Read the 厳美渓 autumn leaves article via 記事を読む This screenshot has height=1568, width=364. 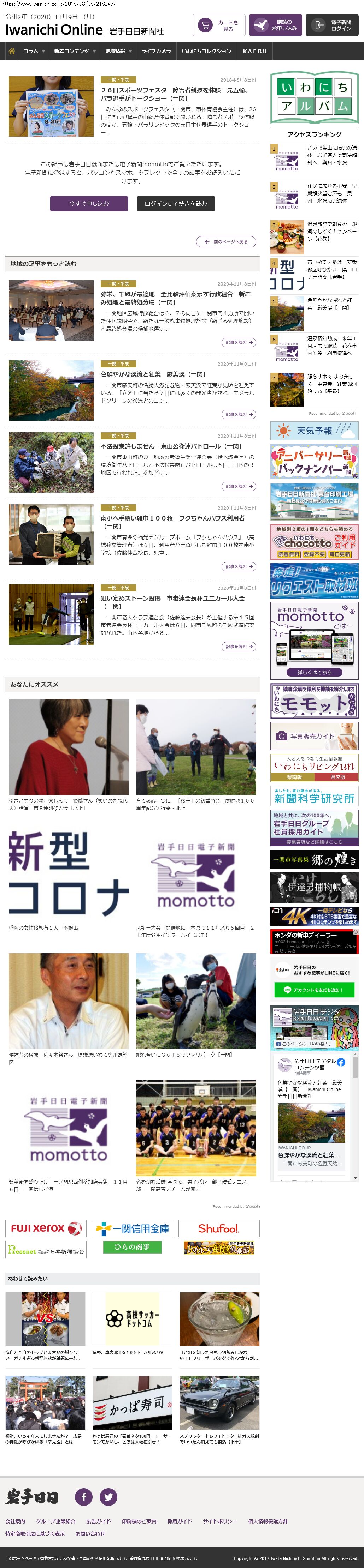(x=239, y=415)
